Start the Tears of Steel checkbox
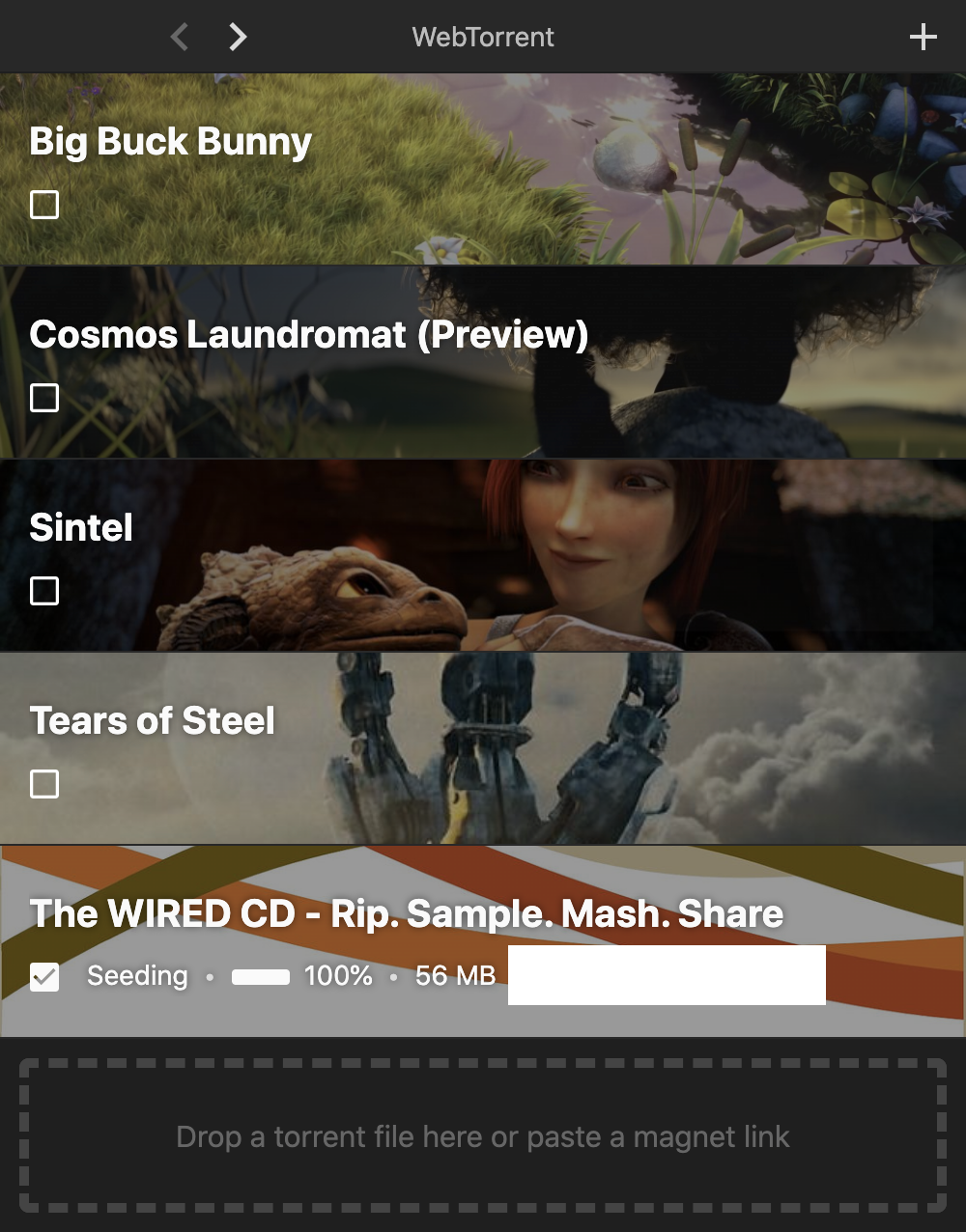966x1232 pixels. pos(44,784)
